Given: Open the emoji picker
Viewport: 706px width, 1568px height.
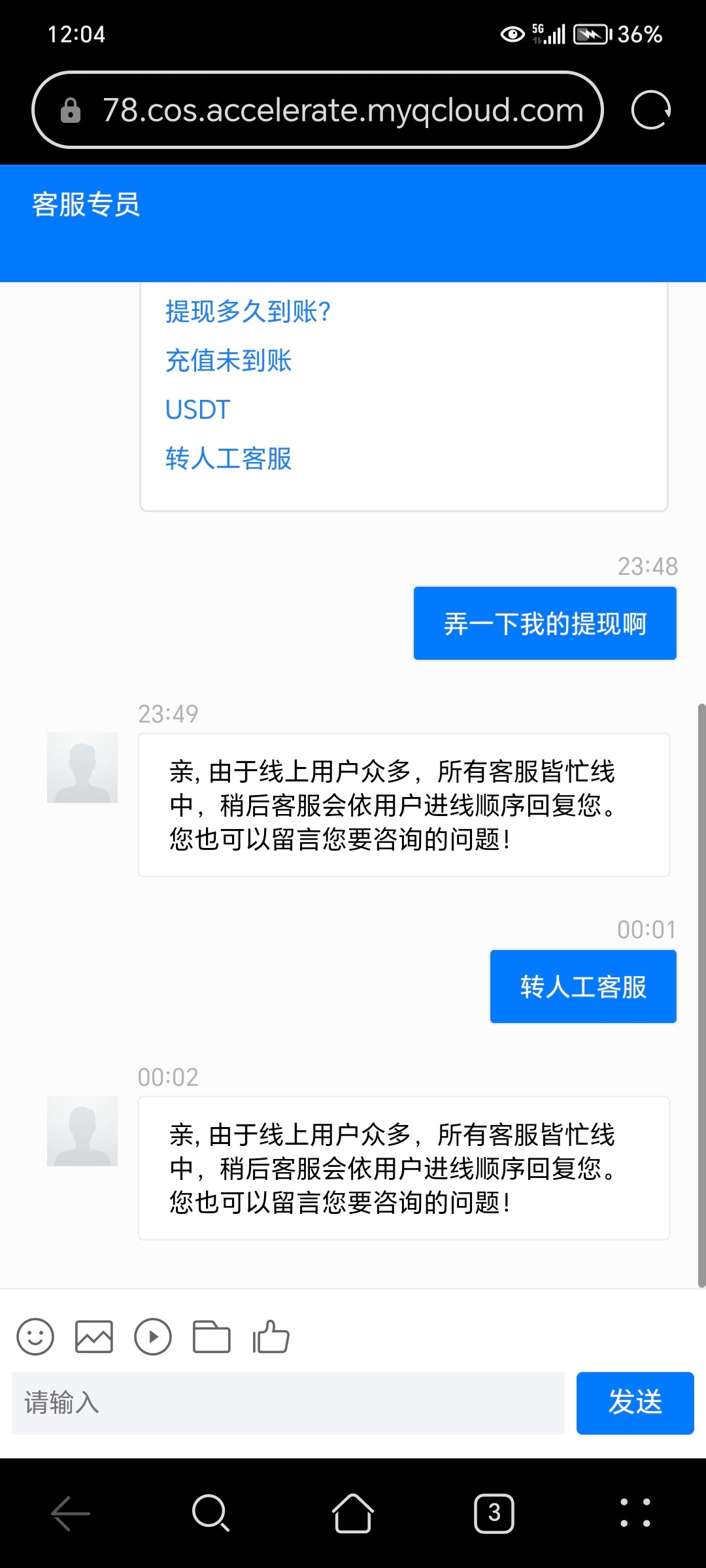Looking at the screenshot, I should [35, 1337].
